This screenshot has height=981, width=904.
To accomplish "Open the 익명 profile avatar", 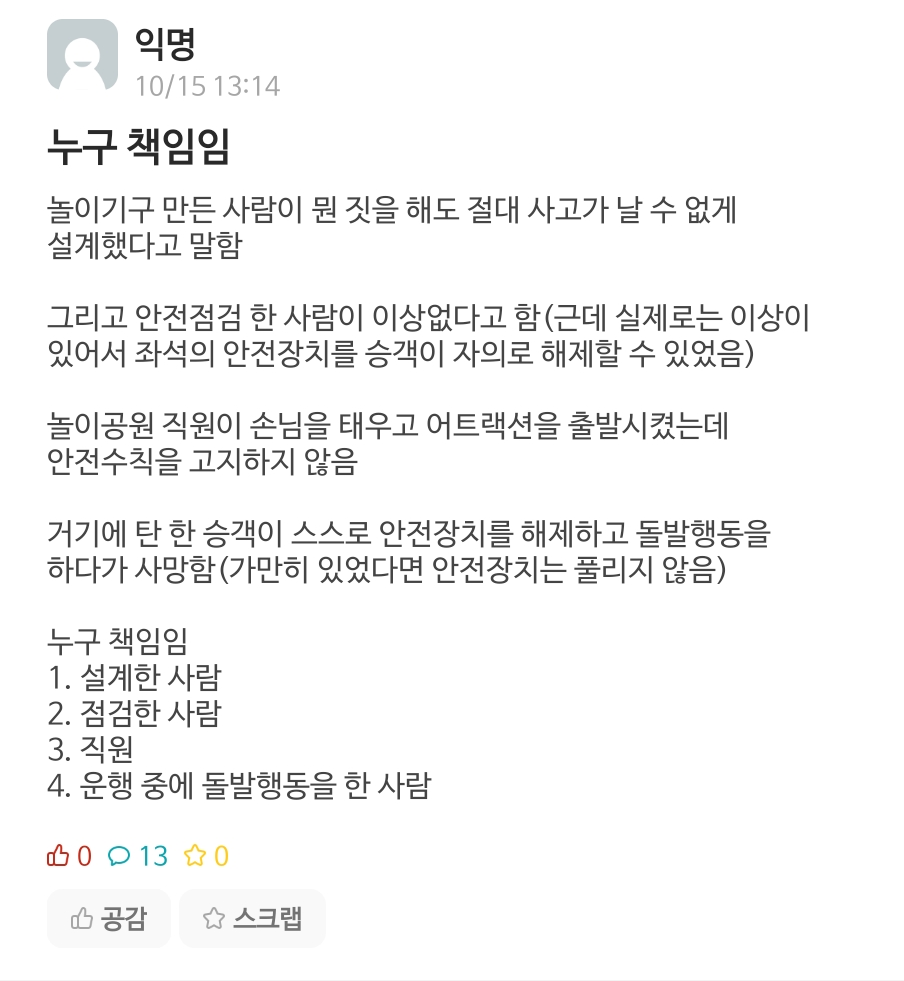I will (82, 55).
